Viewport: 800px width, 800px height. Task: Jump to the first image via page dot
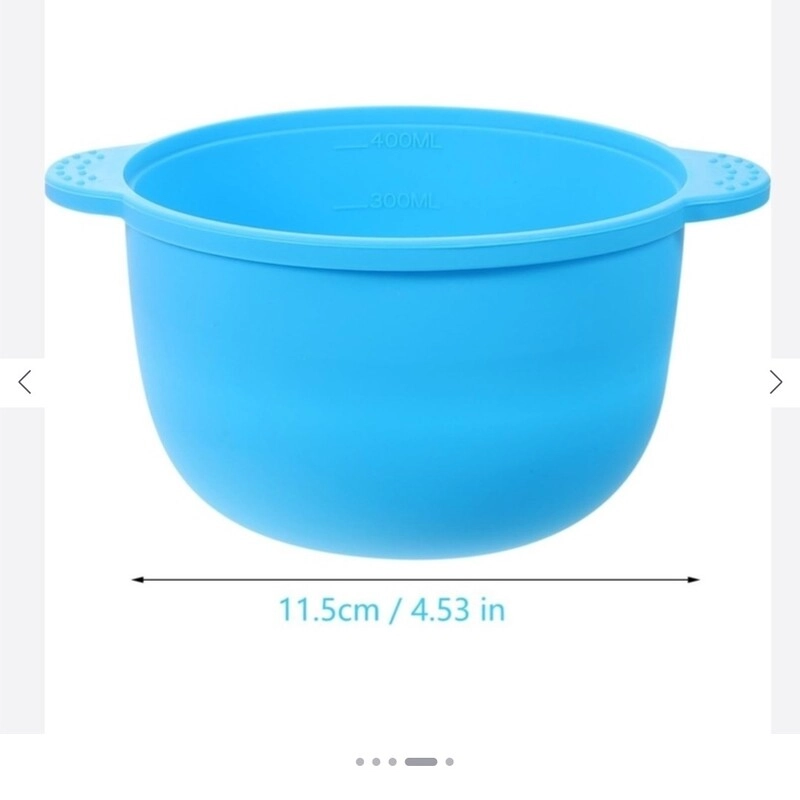[360, 762]
